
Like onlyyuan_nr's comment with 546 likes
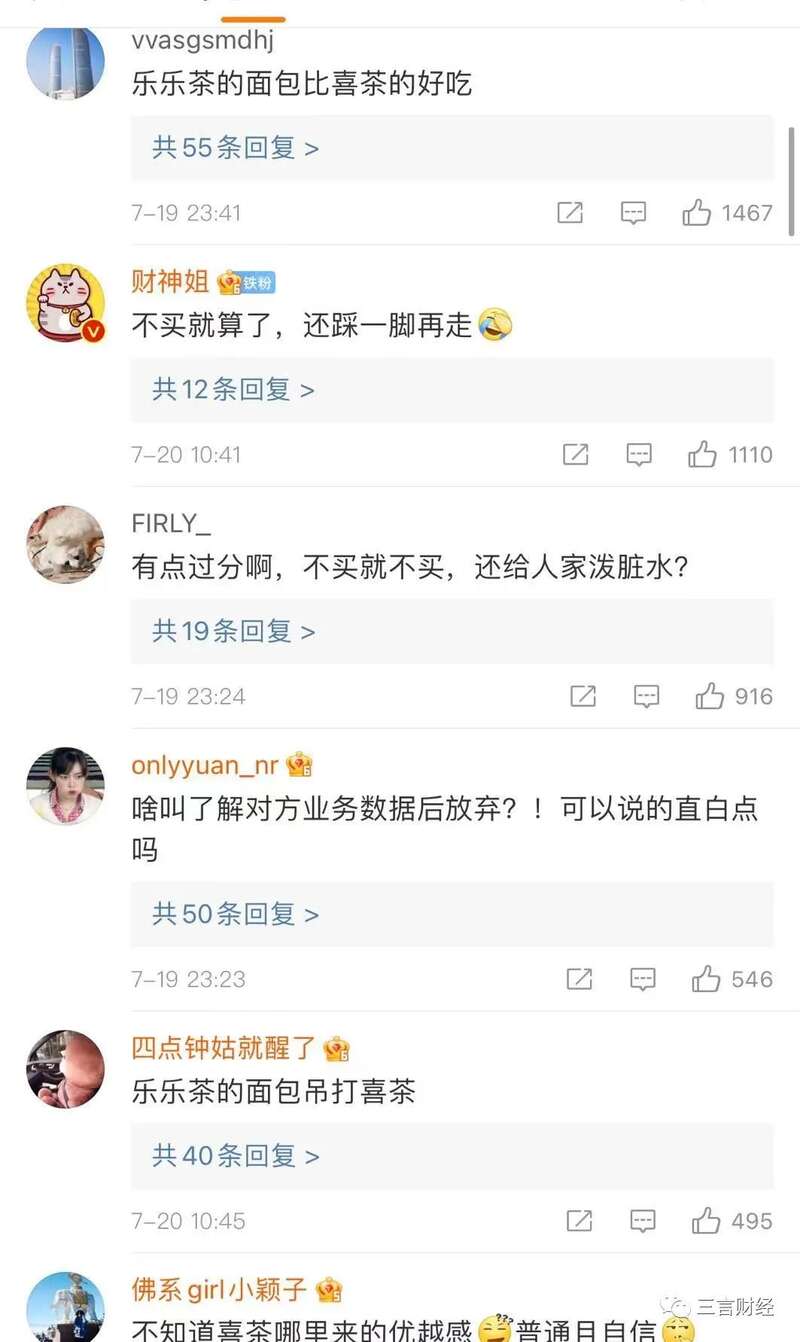732,979
